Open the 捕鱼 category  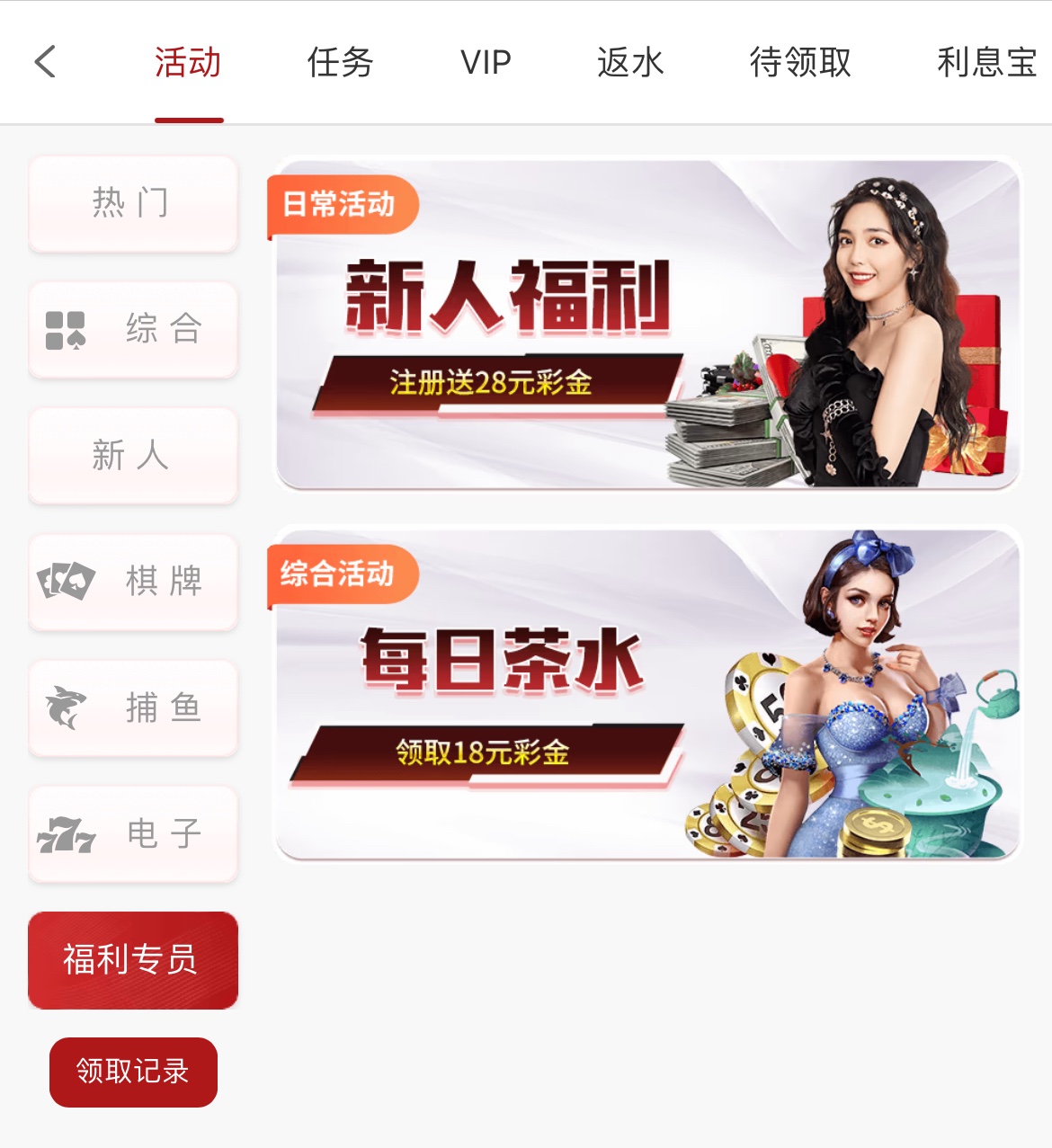point(133,708)
